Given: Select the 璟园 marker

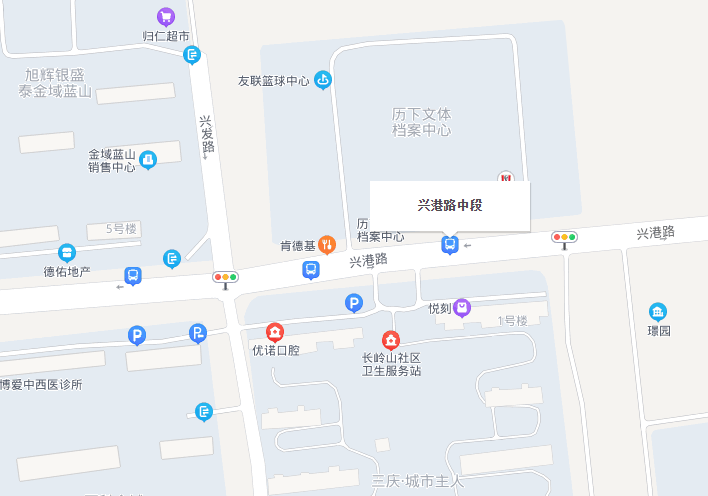Looking at the screenshot, I should (x=658, y=311).
